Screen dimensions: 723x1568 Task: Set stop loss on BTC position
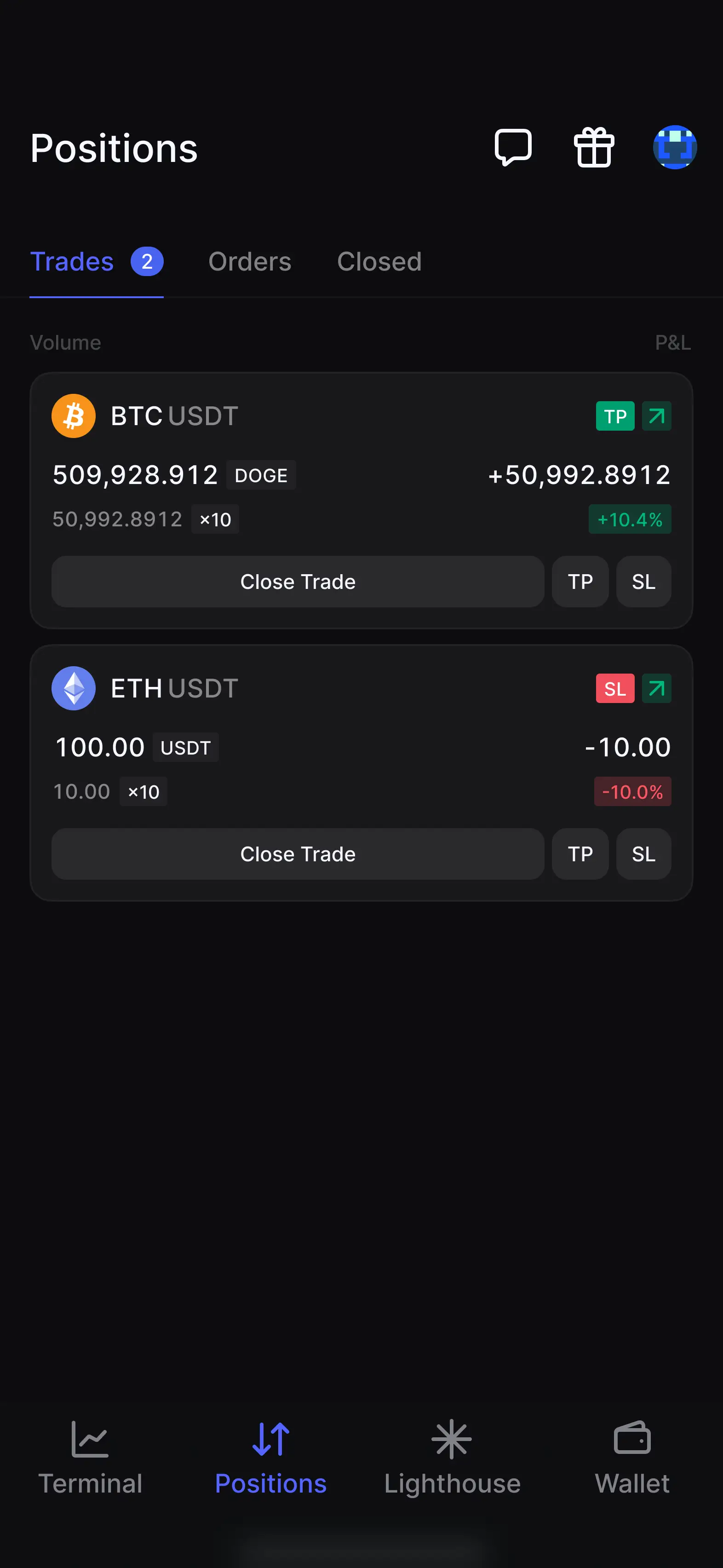[643, 582]
